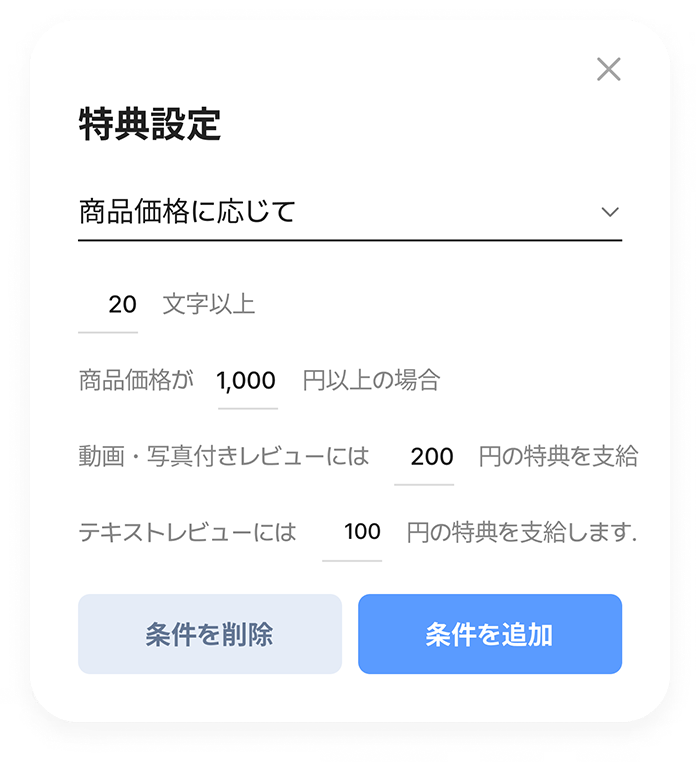Tap the 条件を削除 button
Screen dimensions: 700x762
coord(210,634)
